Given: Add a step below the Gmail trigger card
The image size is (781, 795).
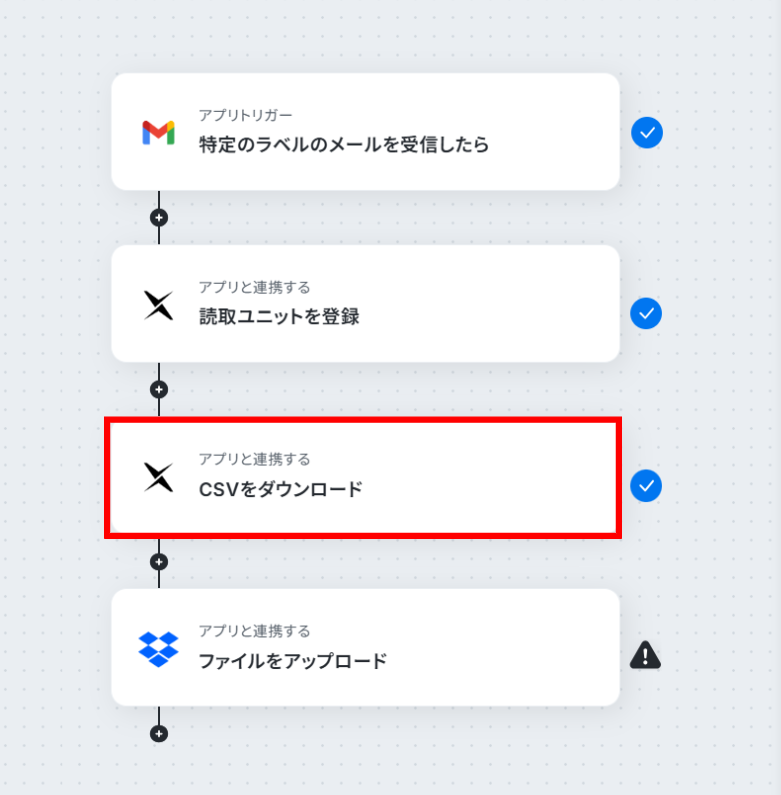Looking at the screenshot, I should (x=158, y=217).
